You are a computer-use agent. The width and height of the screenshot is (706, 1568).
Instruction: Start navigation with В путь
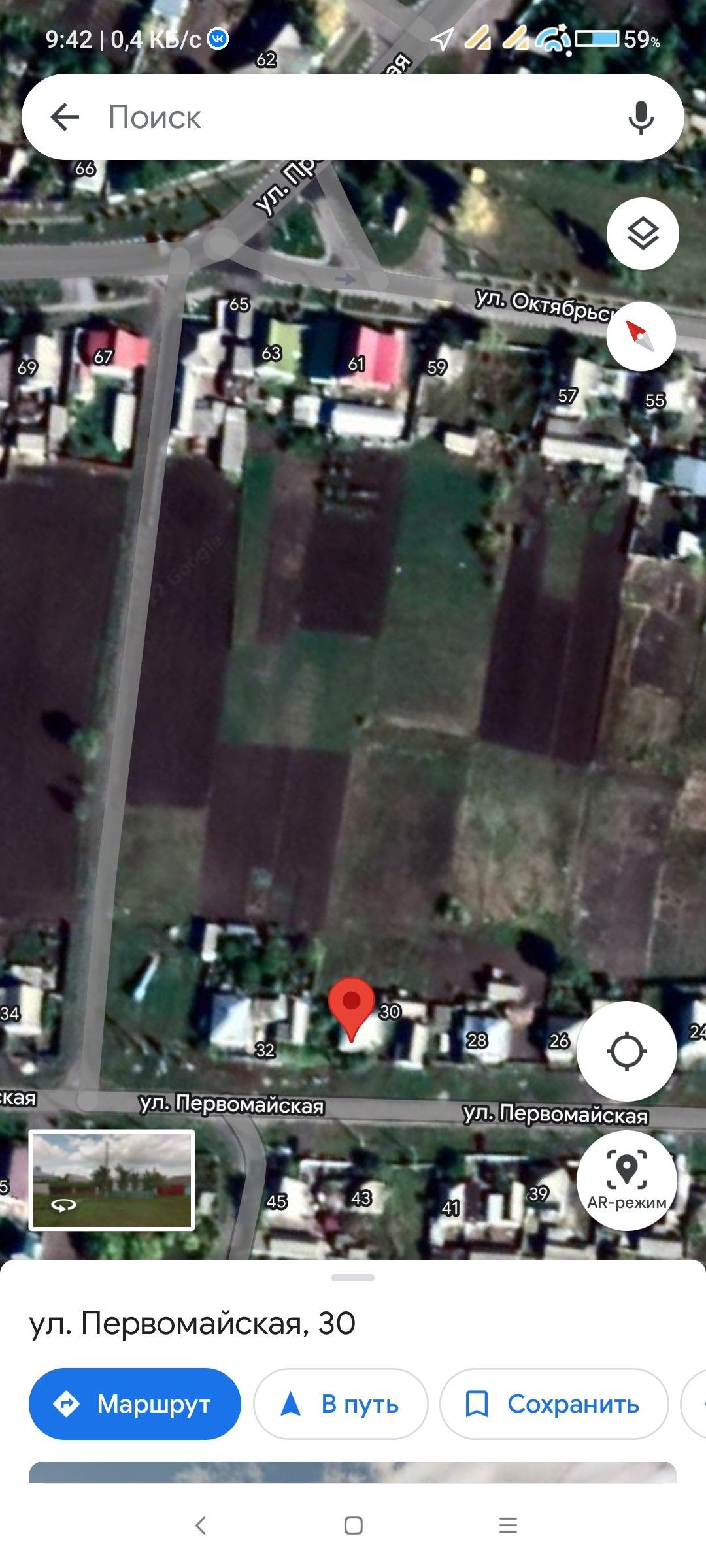click(x=341, y=1404)
